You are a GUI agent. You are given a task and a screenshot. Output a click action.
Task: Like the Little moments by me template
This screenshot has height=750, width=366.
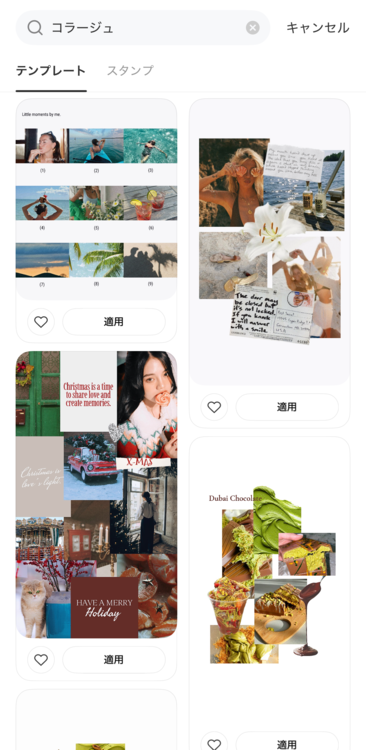click(x=41, y=322)
